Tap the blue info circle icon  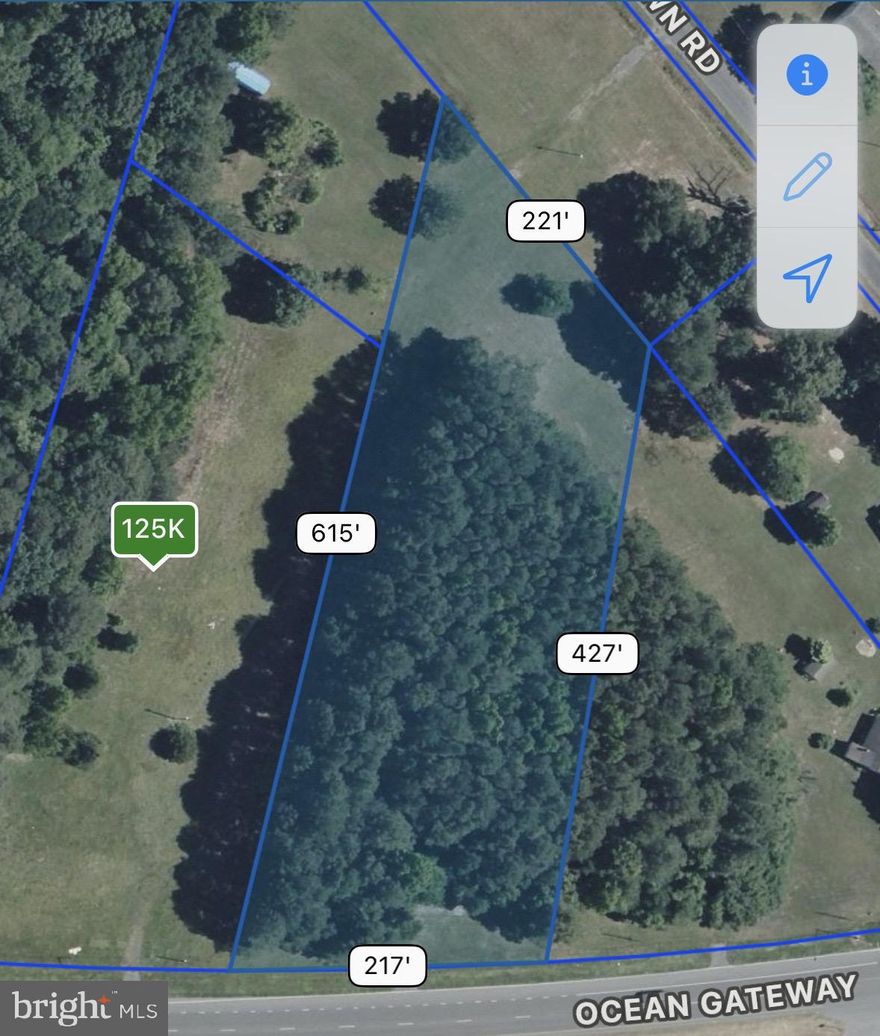click(807, 76)
